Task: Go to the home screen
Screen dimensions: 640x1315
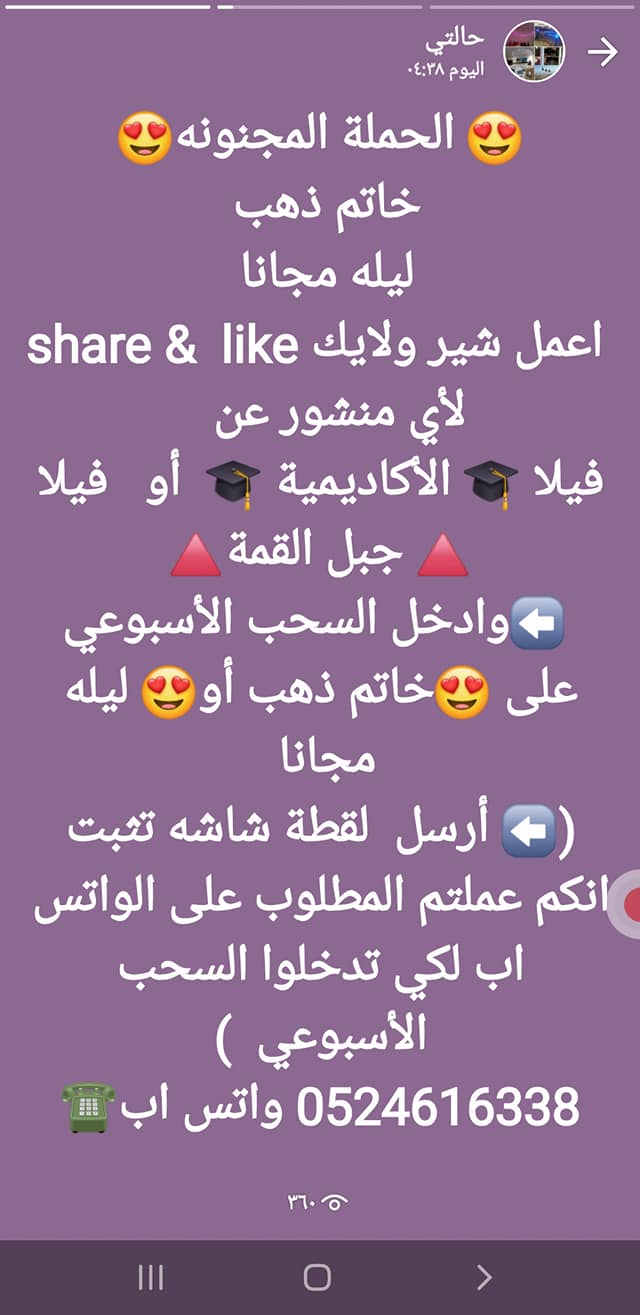Action: pyautogui.click(x=317, y=1276)
